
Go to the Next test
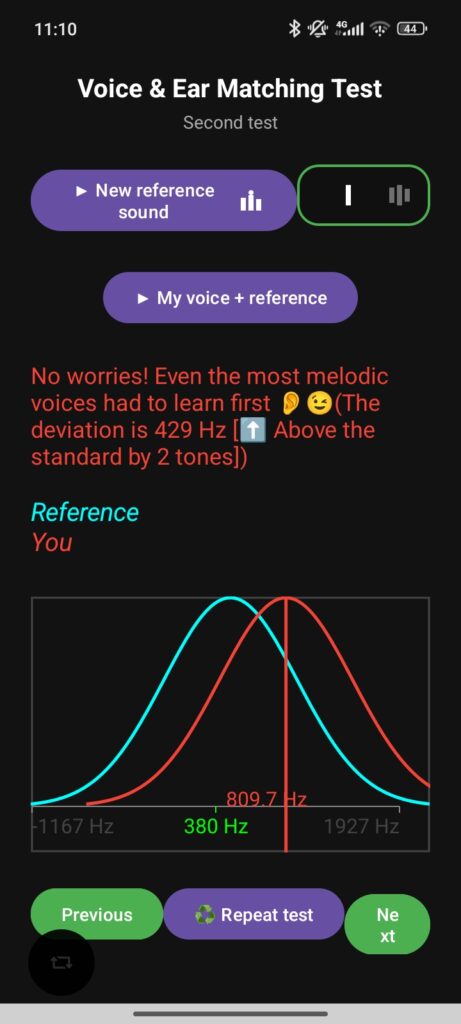click(x=387, y=924)
